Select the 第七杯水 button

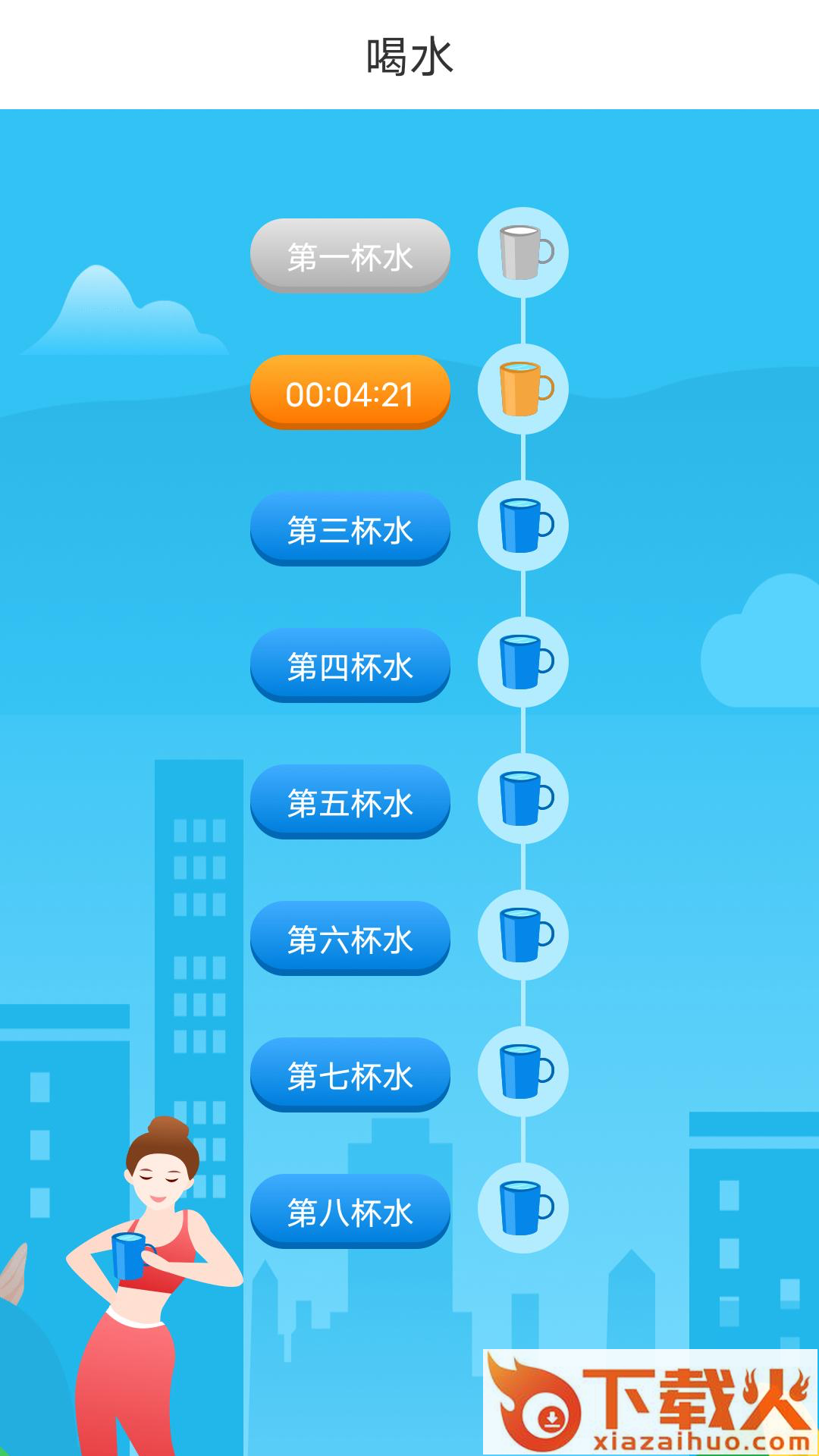[x=350, y=1075]
